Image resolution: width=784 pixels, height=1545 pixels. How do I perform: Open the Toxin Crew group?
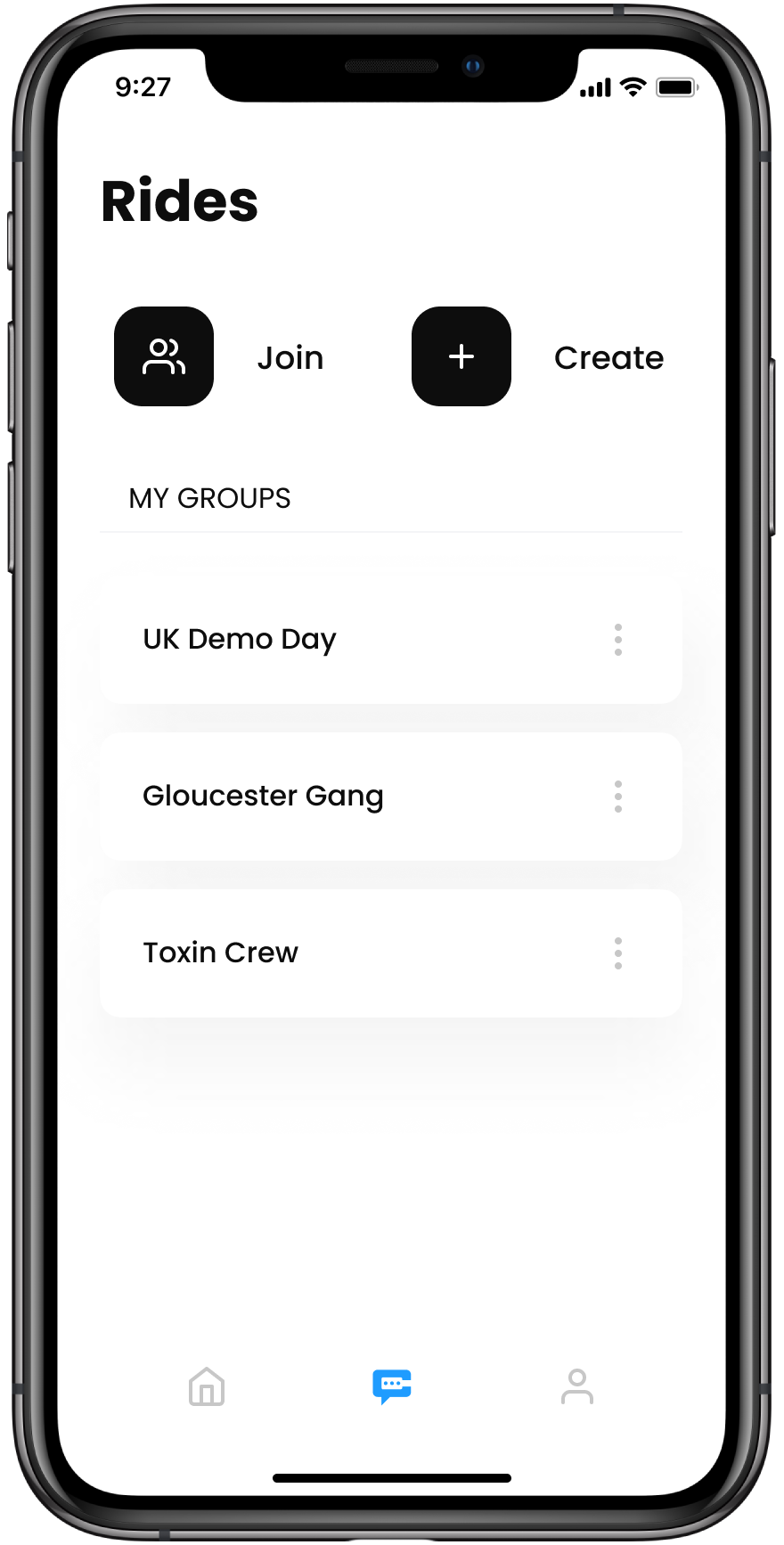(x=391, y=953)
